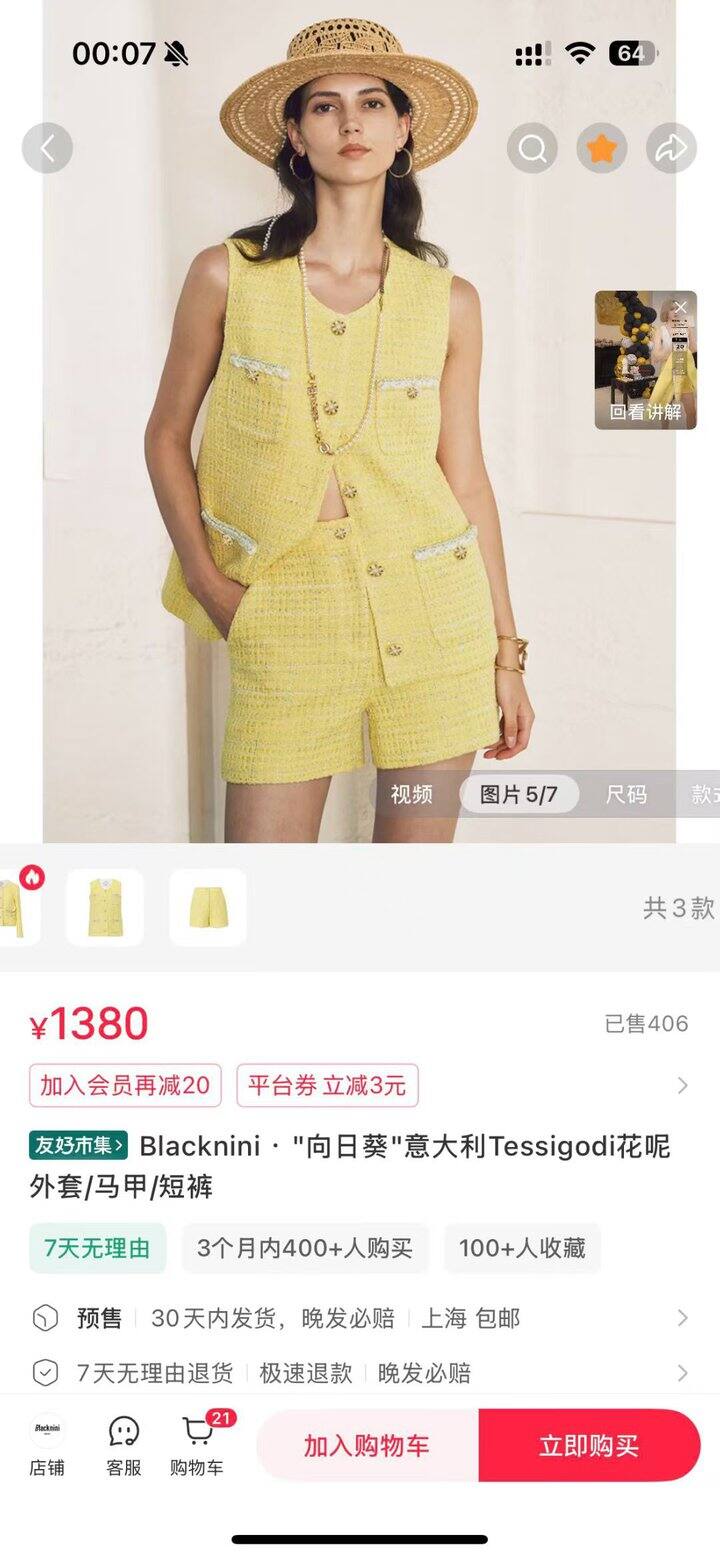Open product search with the magnifier icon
The height and width of the screenshot is (1559, 720).
[x=532, y=147]
